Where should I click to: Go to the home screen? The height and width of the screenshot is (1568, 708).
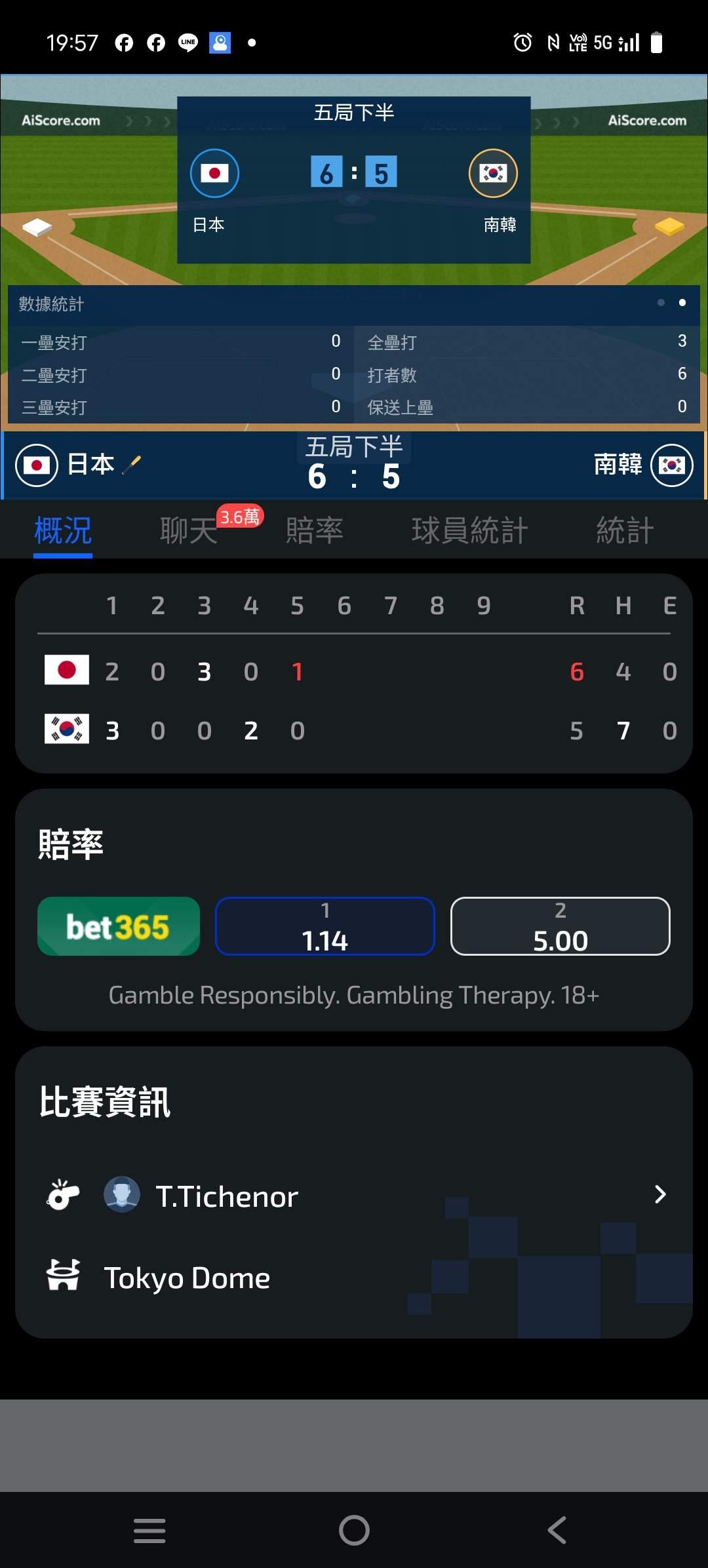pos(354,1531)
